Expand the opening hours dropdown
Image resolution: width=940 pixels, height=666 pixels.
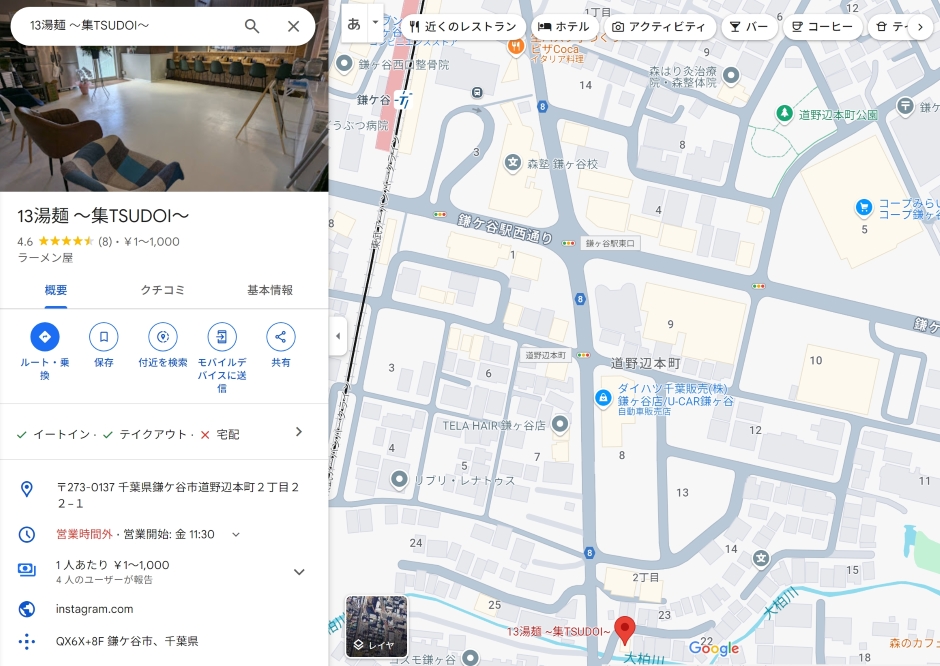(236, 534)
